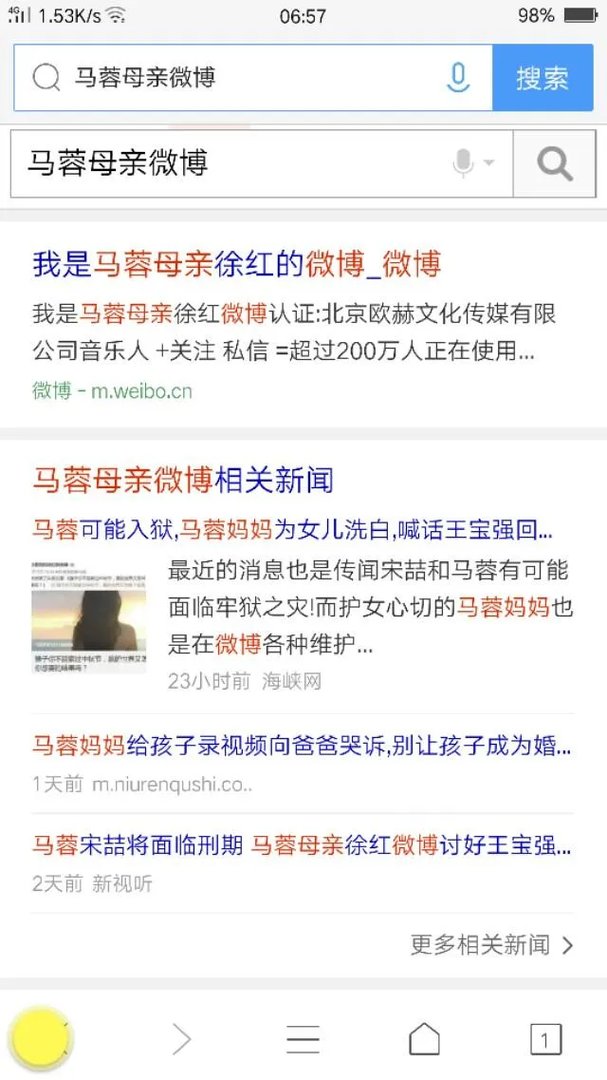Tap the grey microphone in search box

[x=464, y=163]
